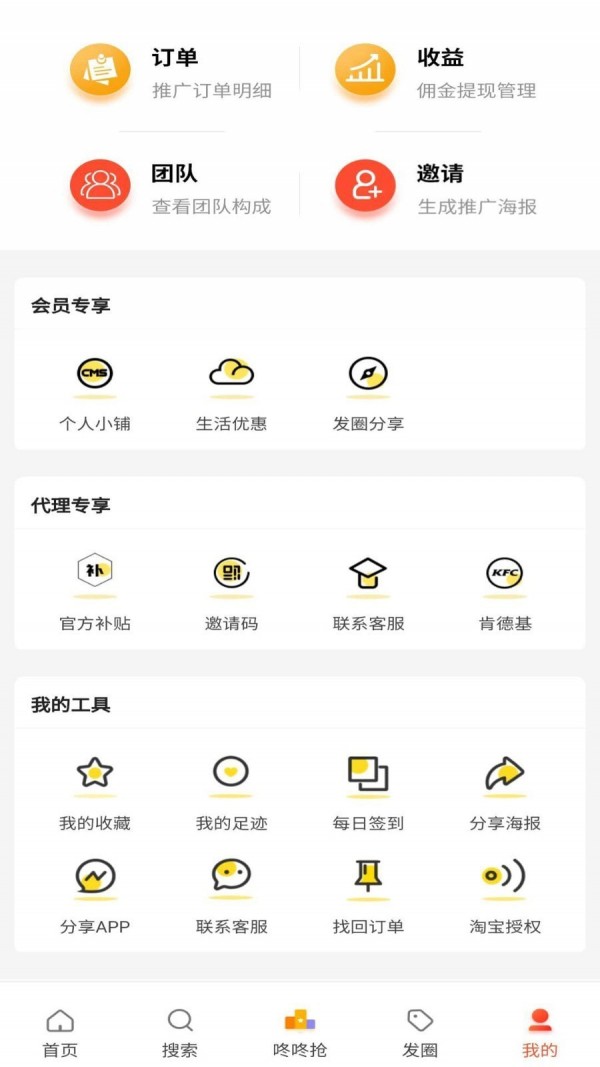Image resolution: width=600 pixels, height=1067 pixels.
Task: Switch to the 咚咚抢 tab
Action: click(300, 1032)
